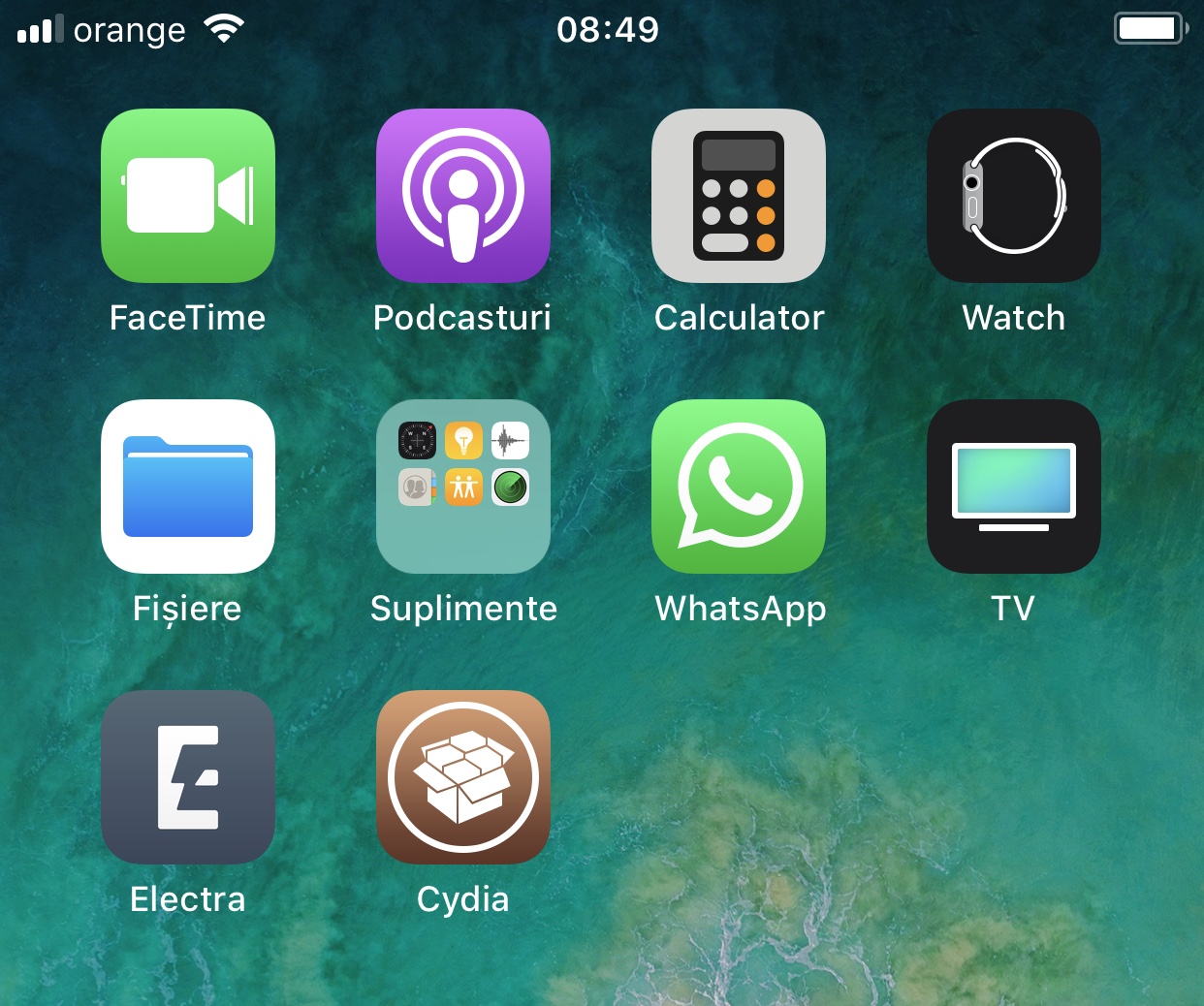The height and width of the screenshot is (1006, 1204).
Task: Open Fișiere file manager
Action: click(x=188, y=487)
